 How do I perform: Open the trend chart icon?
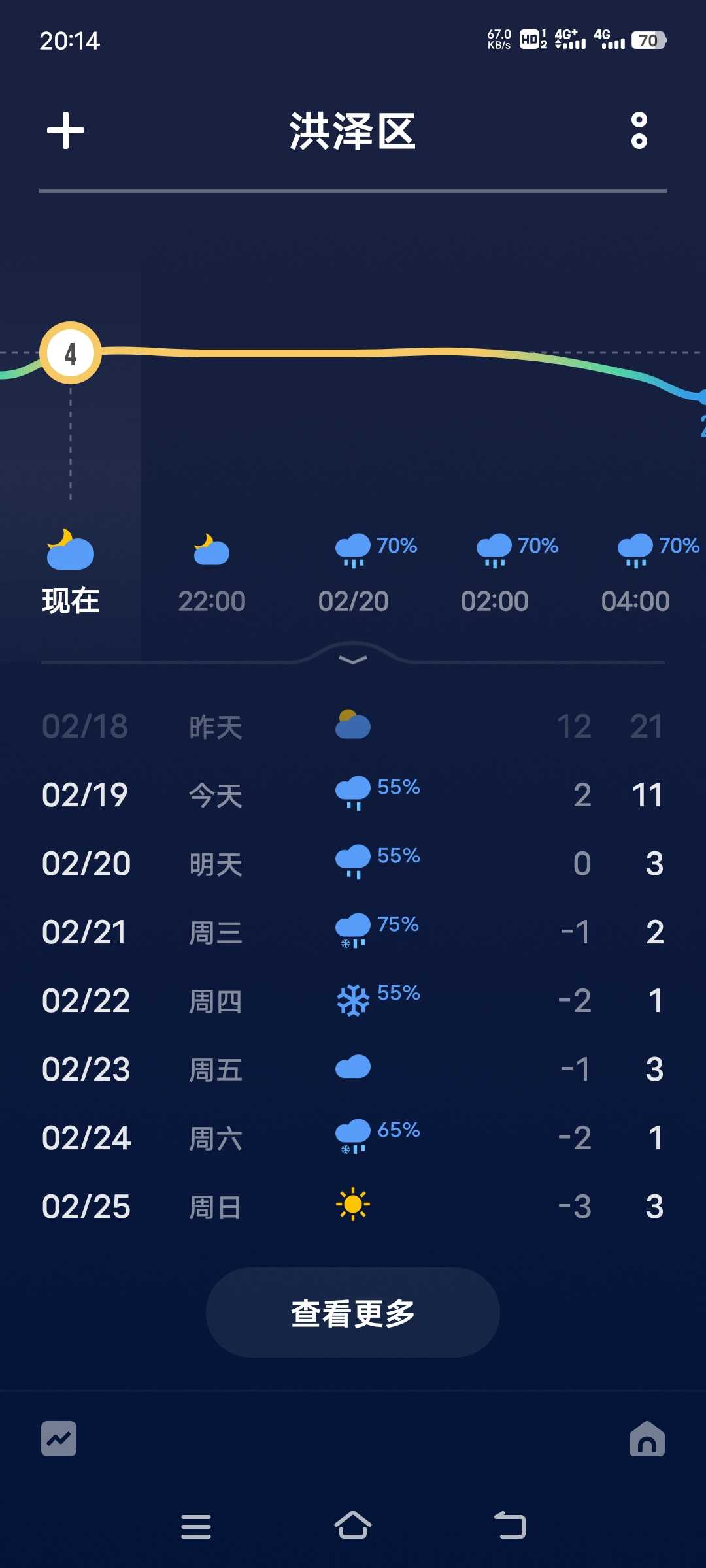coord(59,1439)
